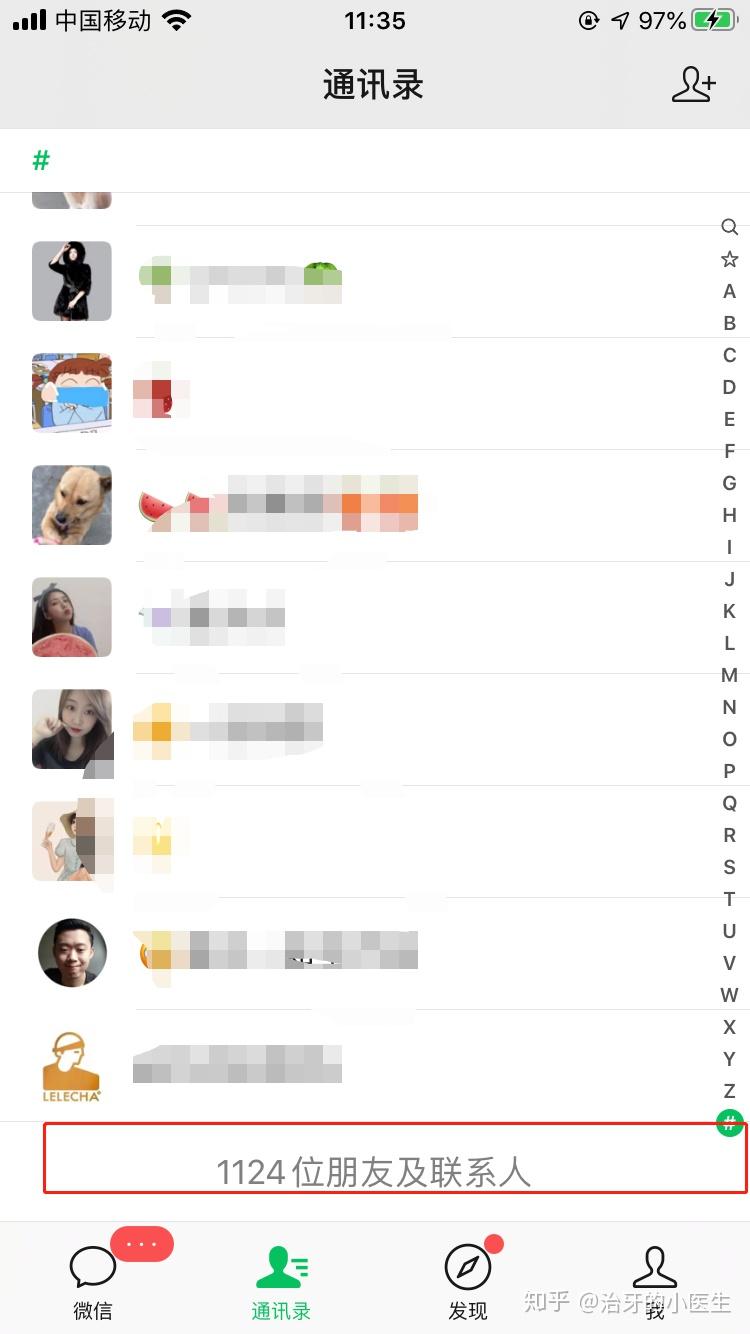Open the contact with LELECHA avatar
The width and height of the screenshot is (750, 1334).
point(375,1065)
